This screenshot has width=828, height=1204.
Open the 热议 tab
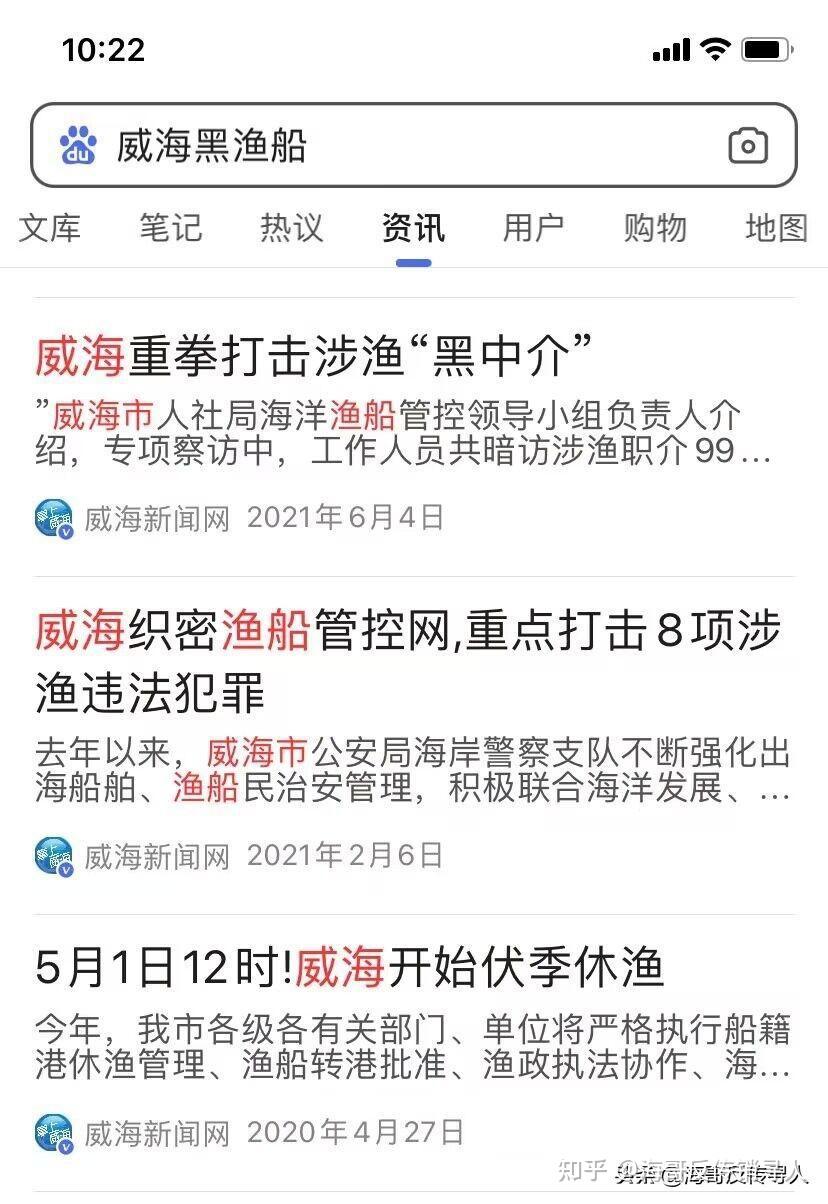[291, 229]
